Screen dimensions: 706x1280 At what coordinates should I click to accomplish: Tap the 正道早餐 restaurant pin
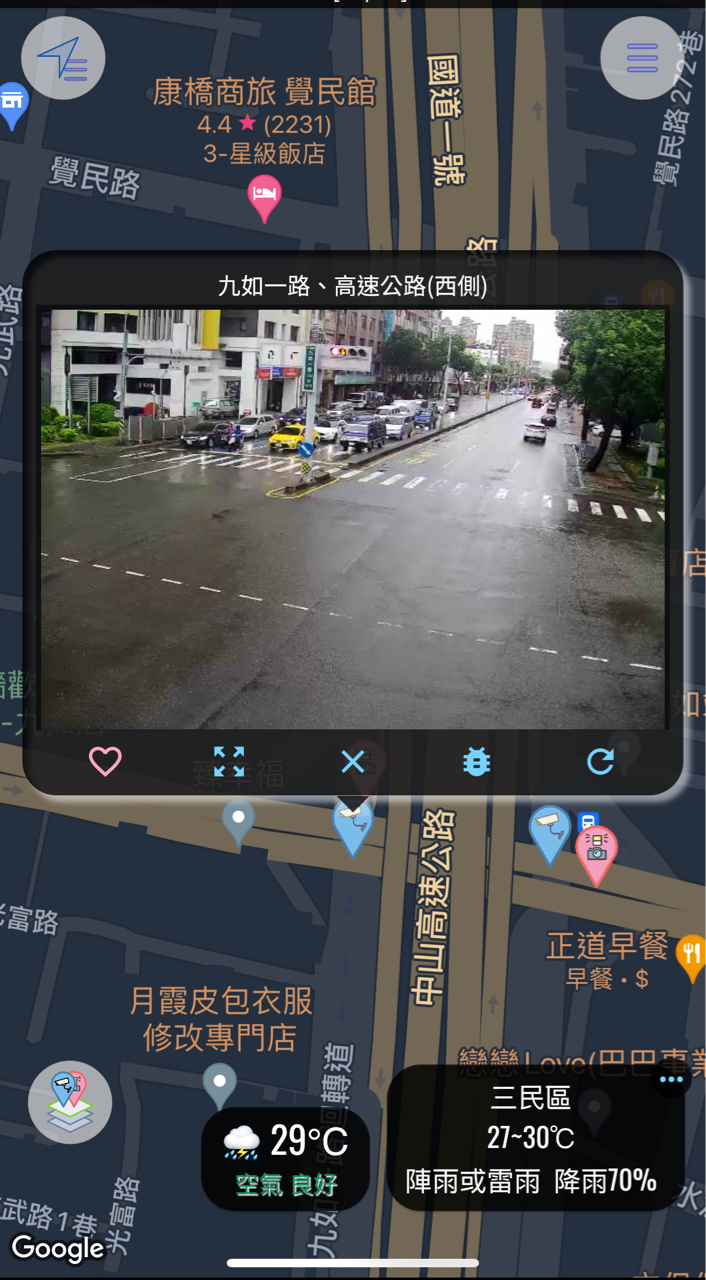[691, 955]
